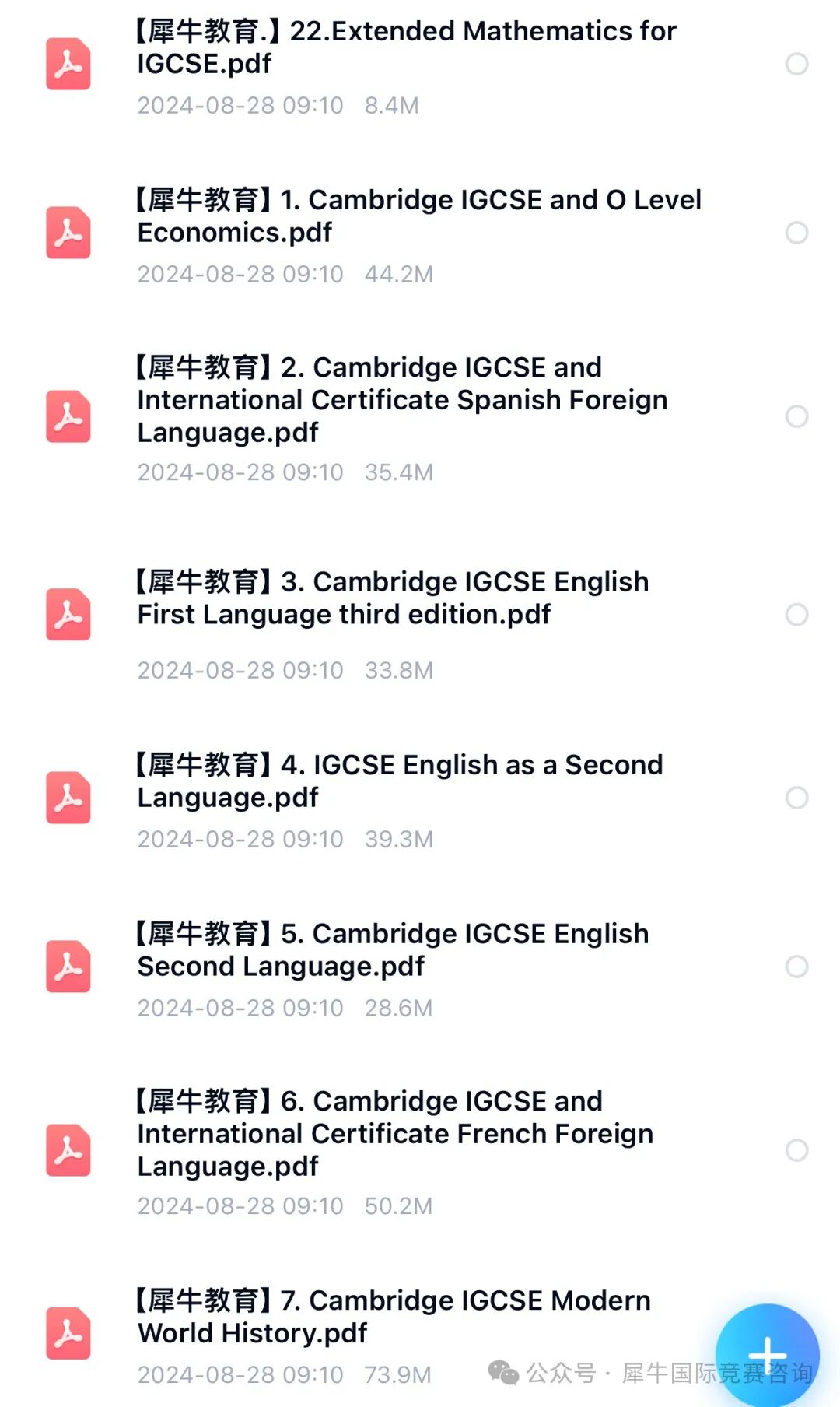840x1407 pixels.
Task: Select the circle beside Spanish Foreign Language pdf
Action: pyautogui.click(x=797, y=418)
